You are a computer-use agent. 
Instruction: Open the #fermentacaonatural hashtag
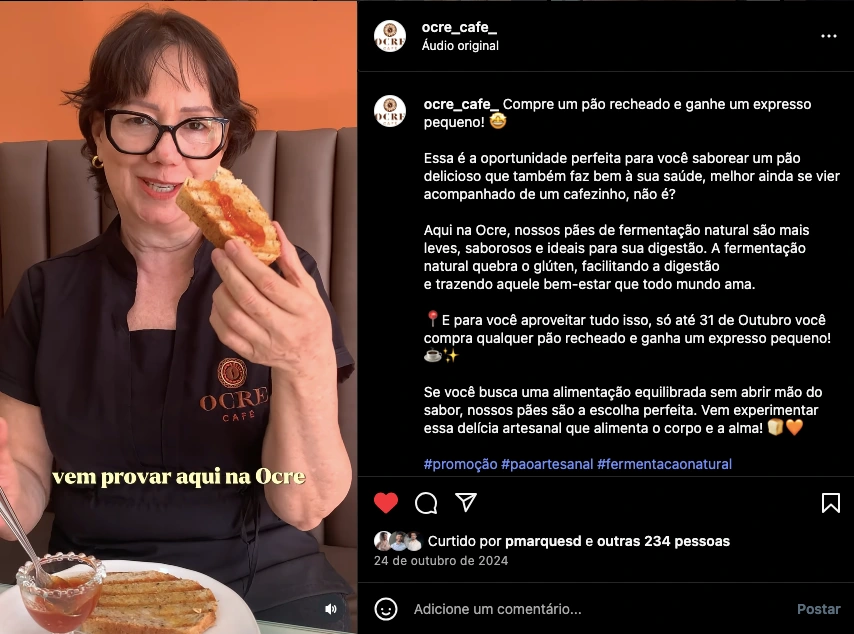[x=664, y=464]
